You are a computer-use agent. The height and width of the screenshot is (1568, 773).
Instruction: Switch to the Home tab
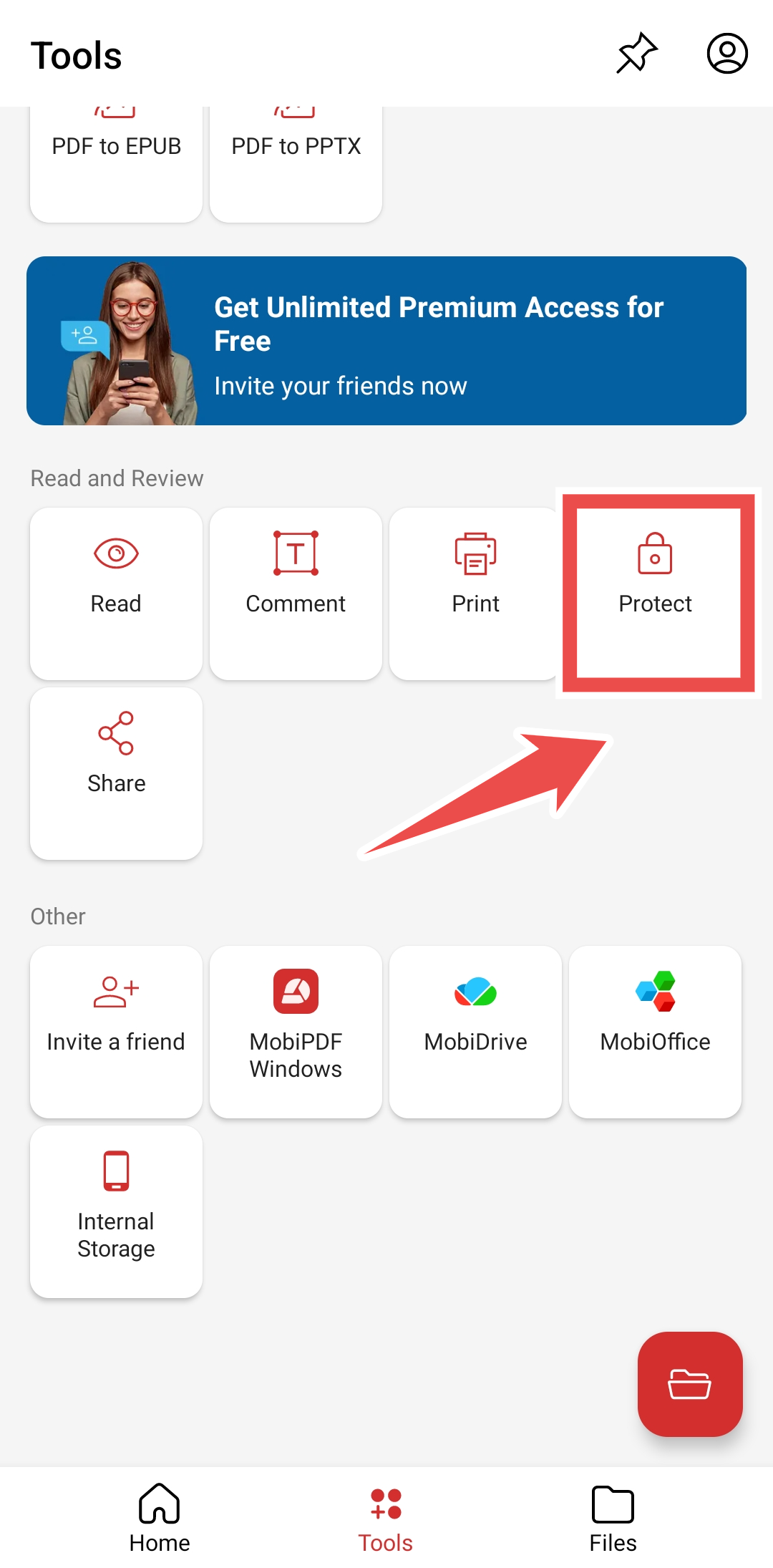point(159,1518)
